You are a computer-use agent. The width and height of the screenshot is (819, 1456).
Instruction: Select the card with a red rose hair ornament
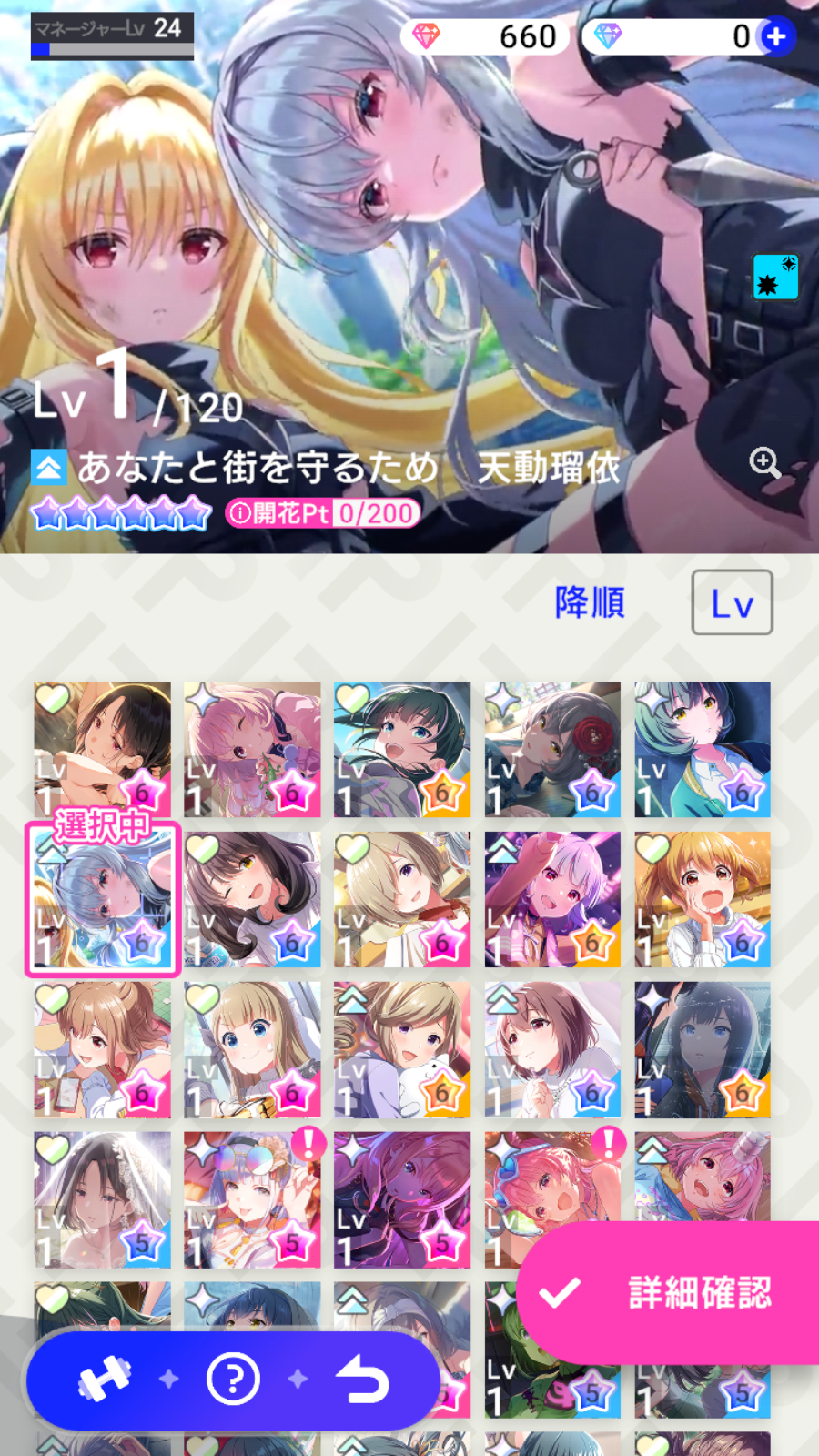coord(552,749)
